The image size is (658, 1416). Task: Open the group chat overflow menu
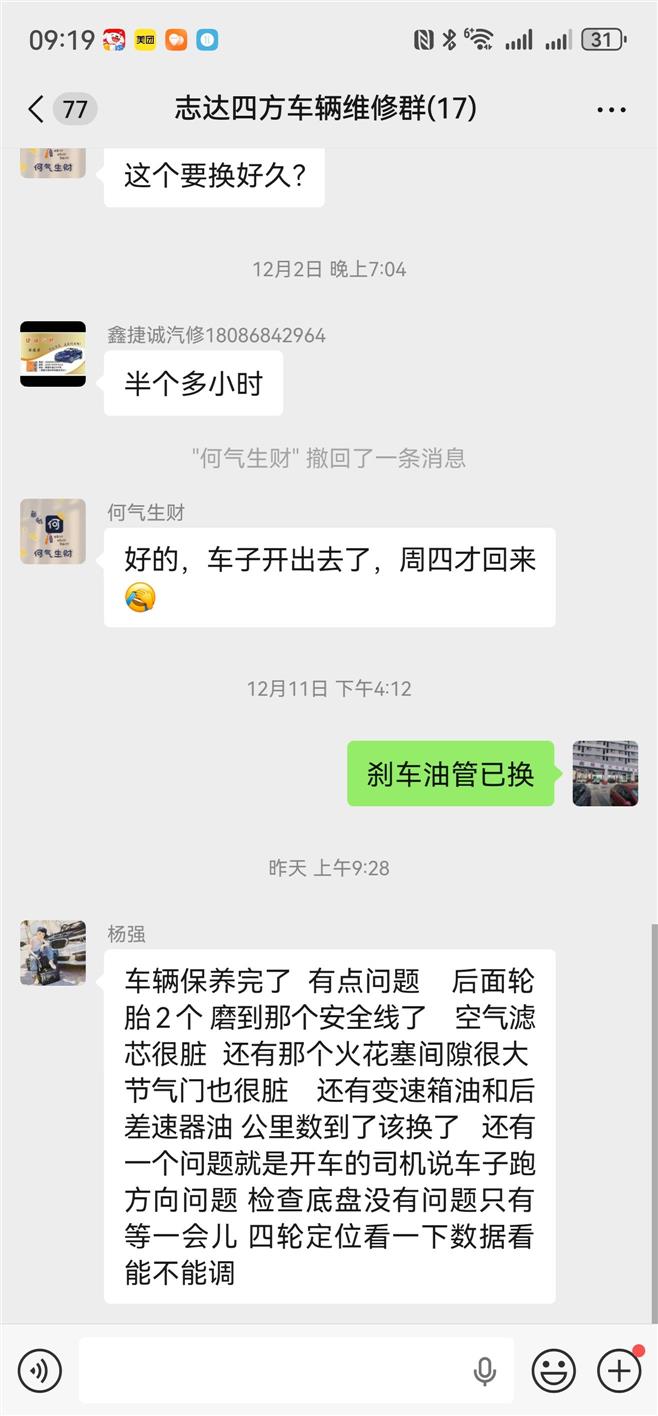click(611, 109)
